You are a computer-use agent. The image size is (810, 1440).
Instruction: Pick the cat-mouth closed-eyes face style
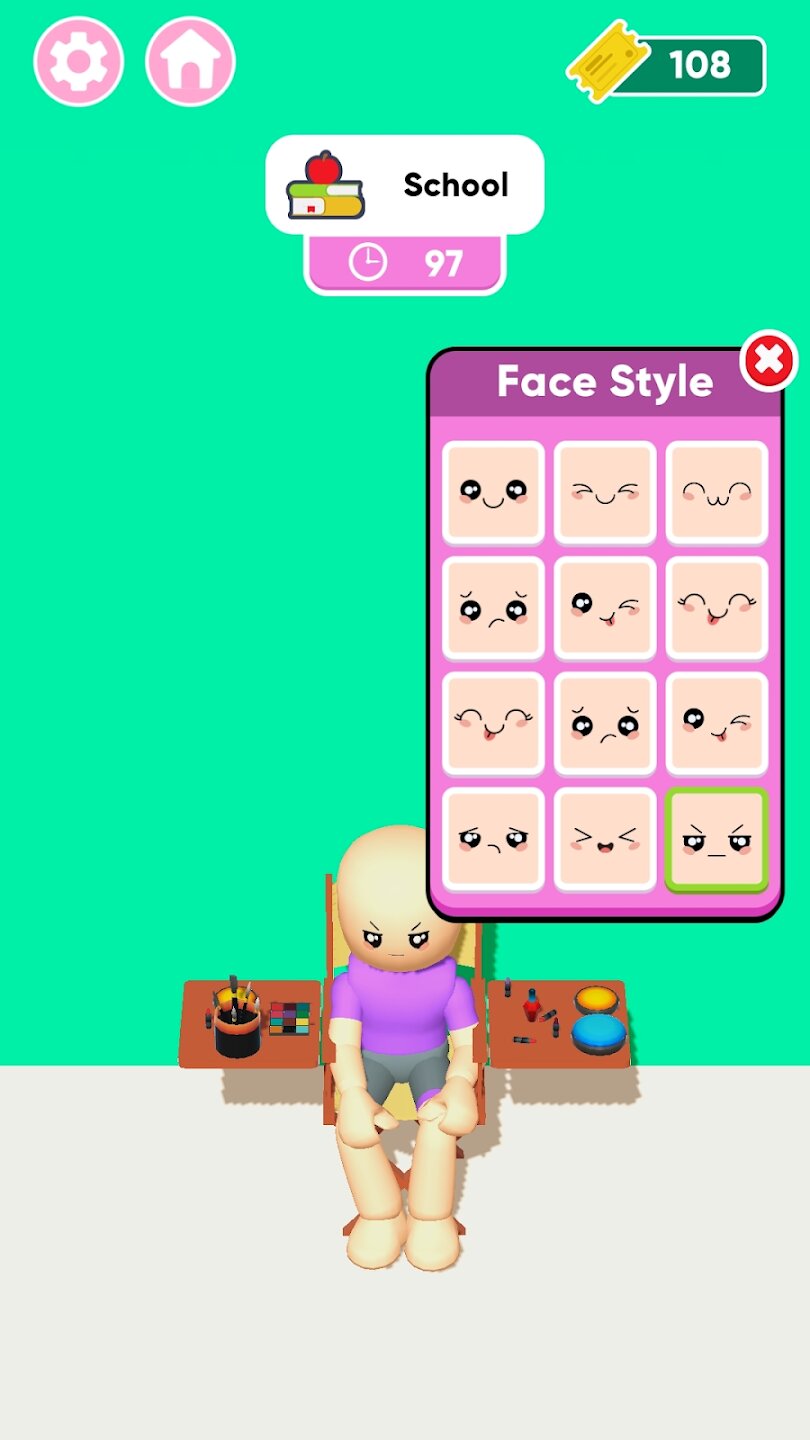tap(717, 492)
